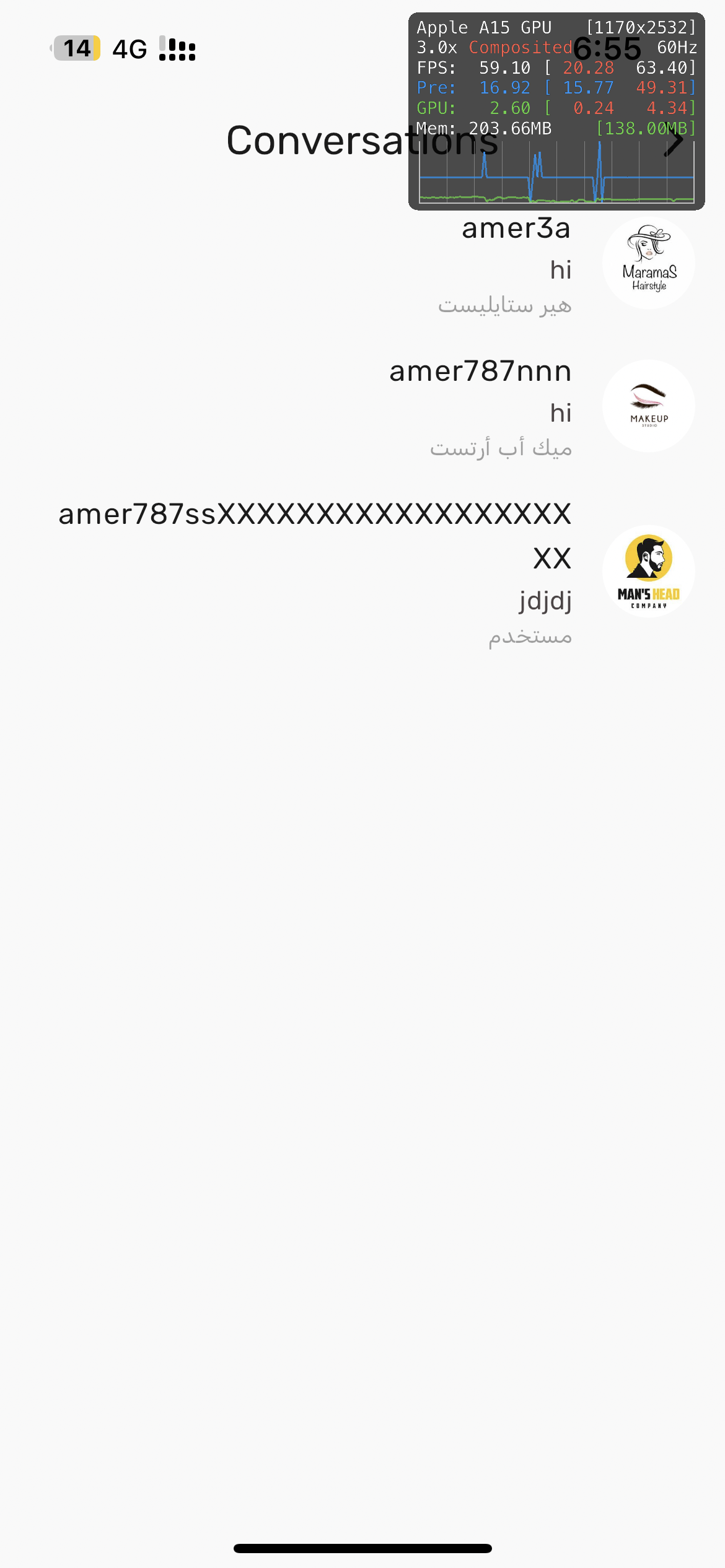Open the chat with amer787nnn

[362, 407]
